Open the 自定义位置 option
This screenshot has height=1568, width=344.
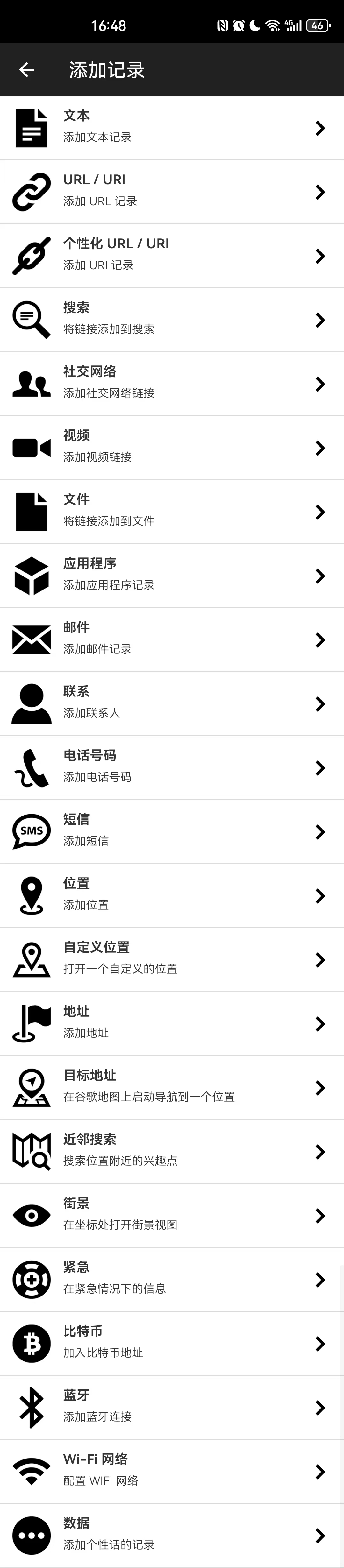172,960
